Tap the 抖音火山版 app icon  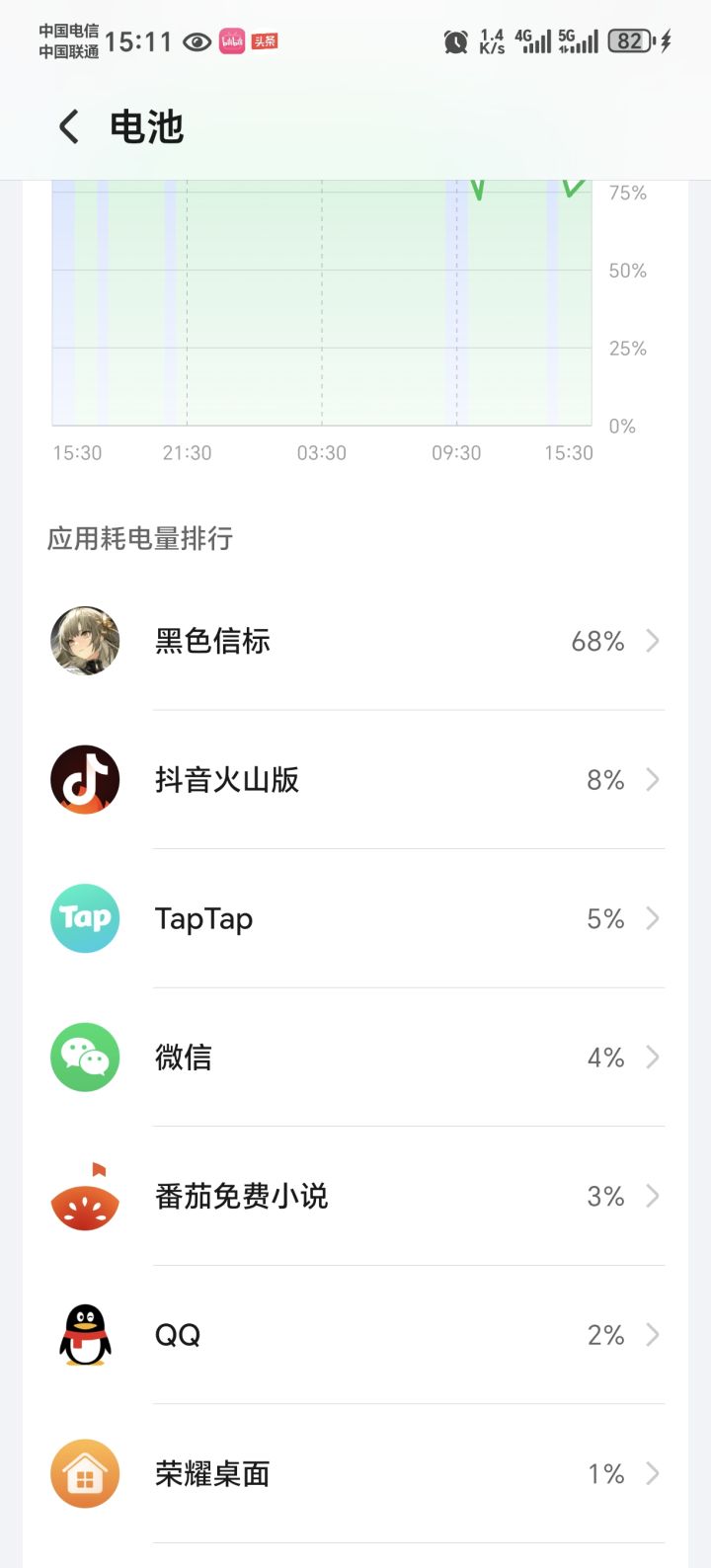point(84,780)
